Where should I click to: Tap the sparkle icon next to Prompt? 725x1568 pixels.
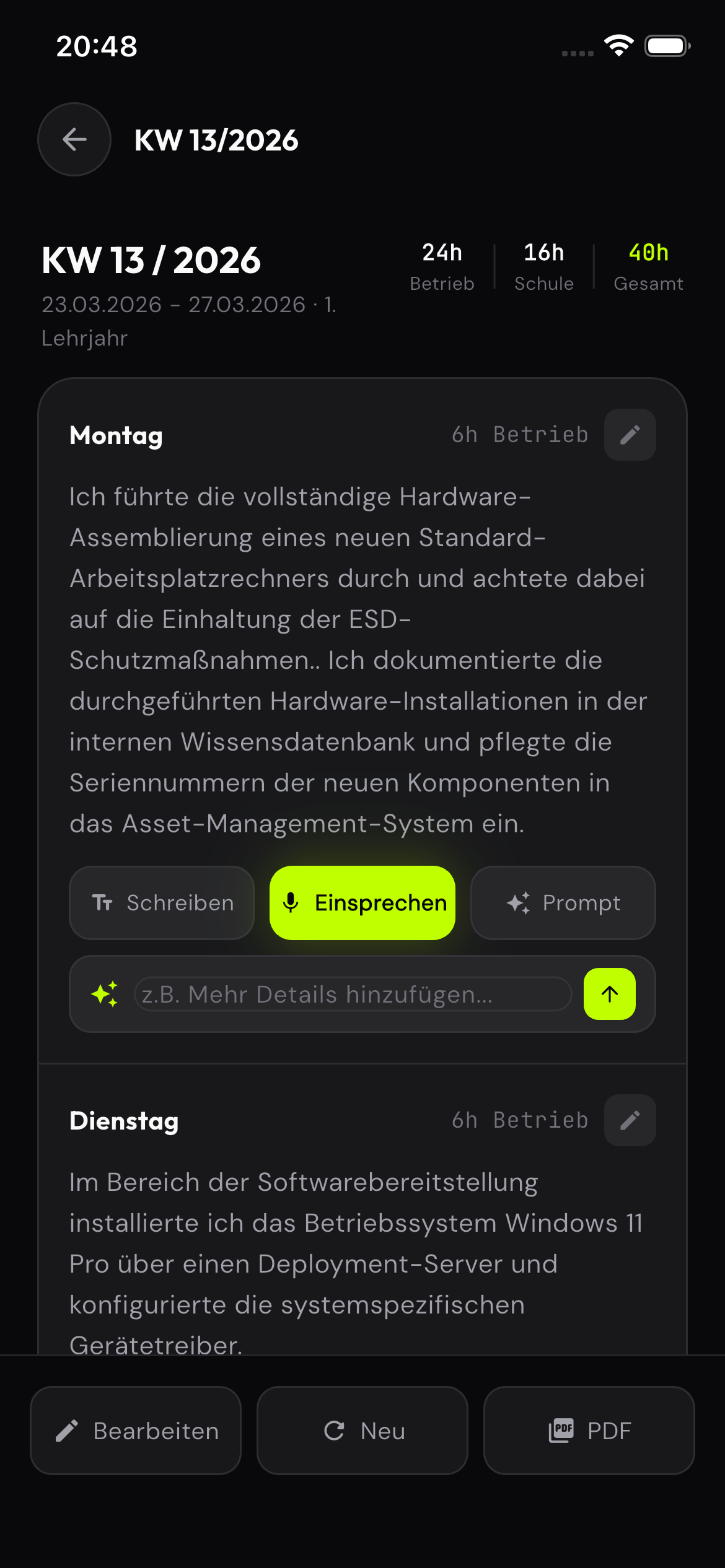point(518,902)
